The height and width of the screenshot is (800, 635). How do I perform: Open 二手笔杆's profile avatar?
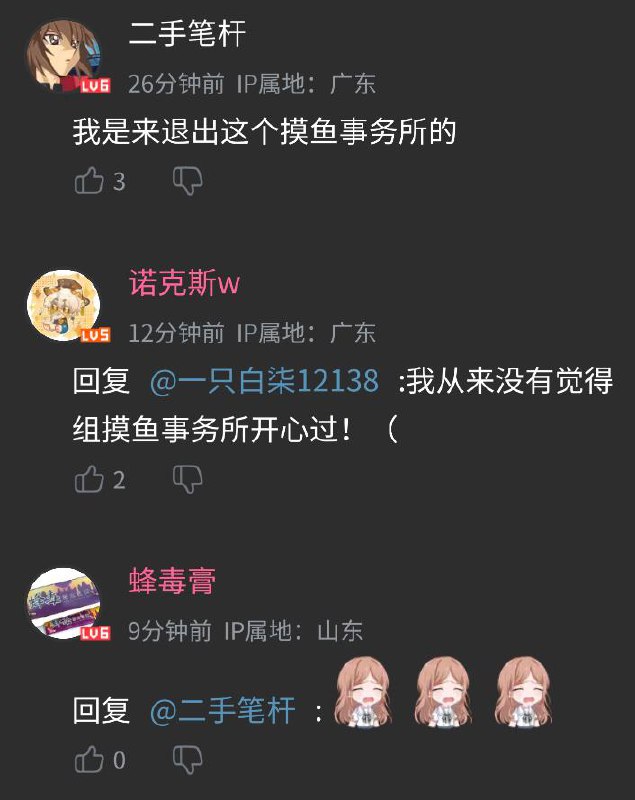pos(62,55)
